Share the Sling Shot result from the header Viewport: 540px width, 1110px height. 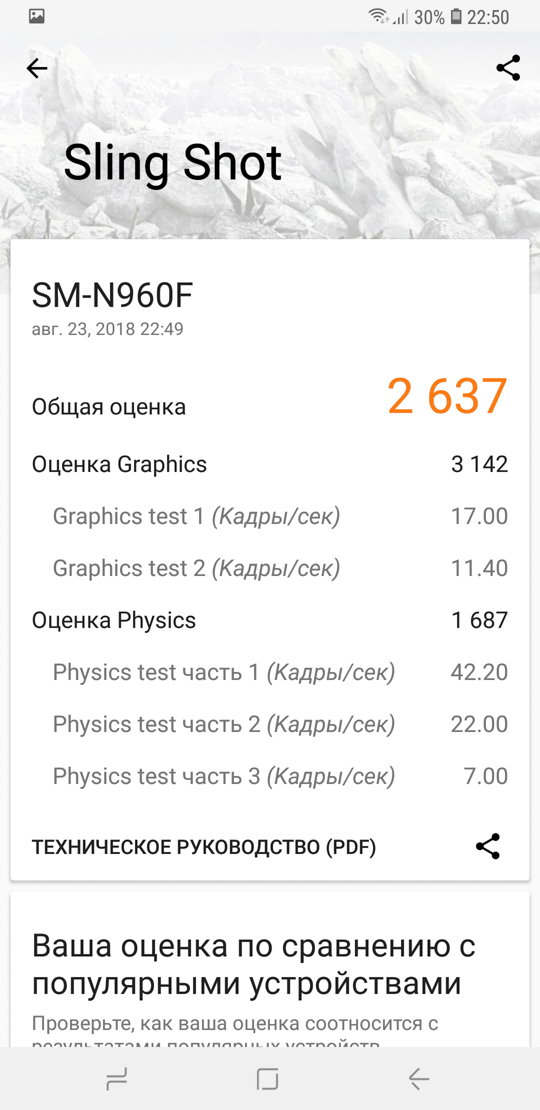[x=508, y=68]
